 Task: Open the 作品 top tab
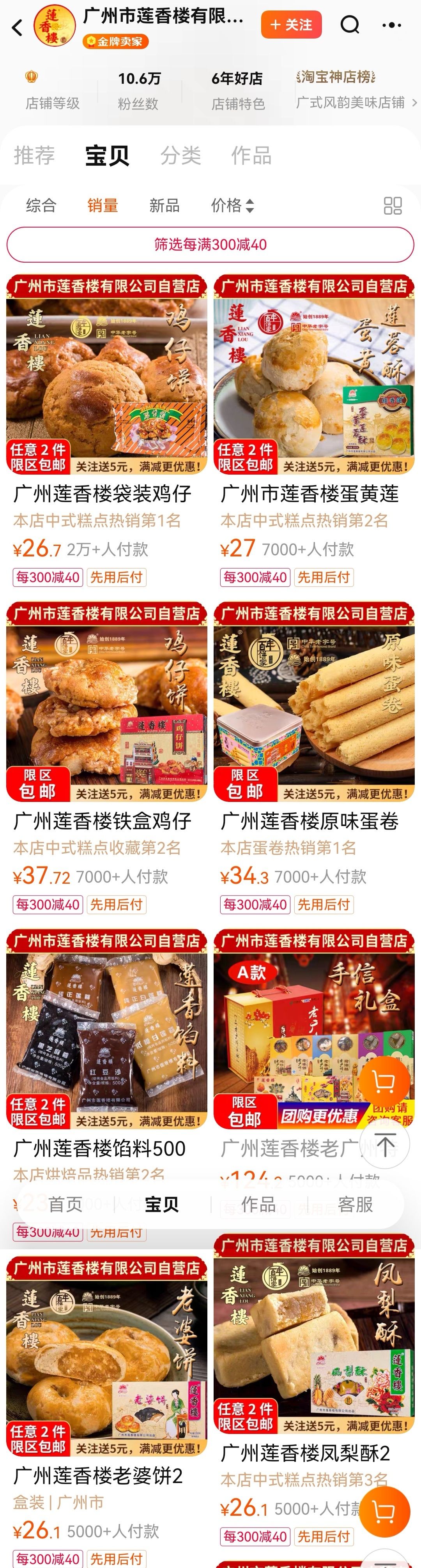251,156
